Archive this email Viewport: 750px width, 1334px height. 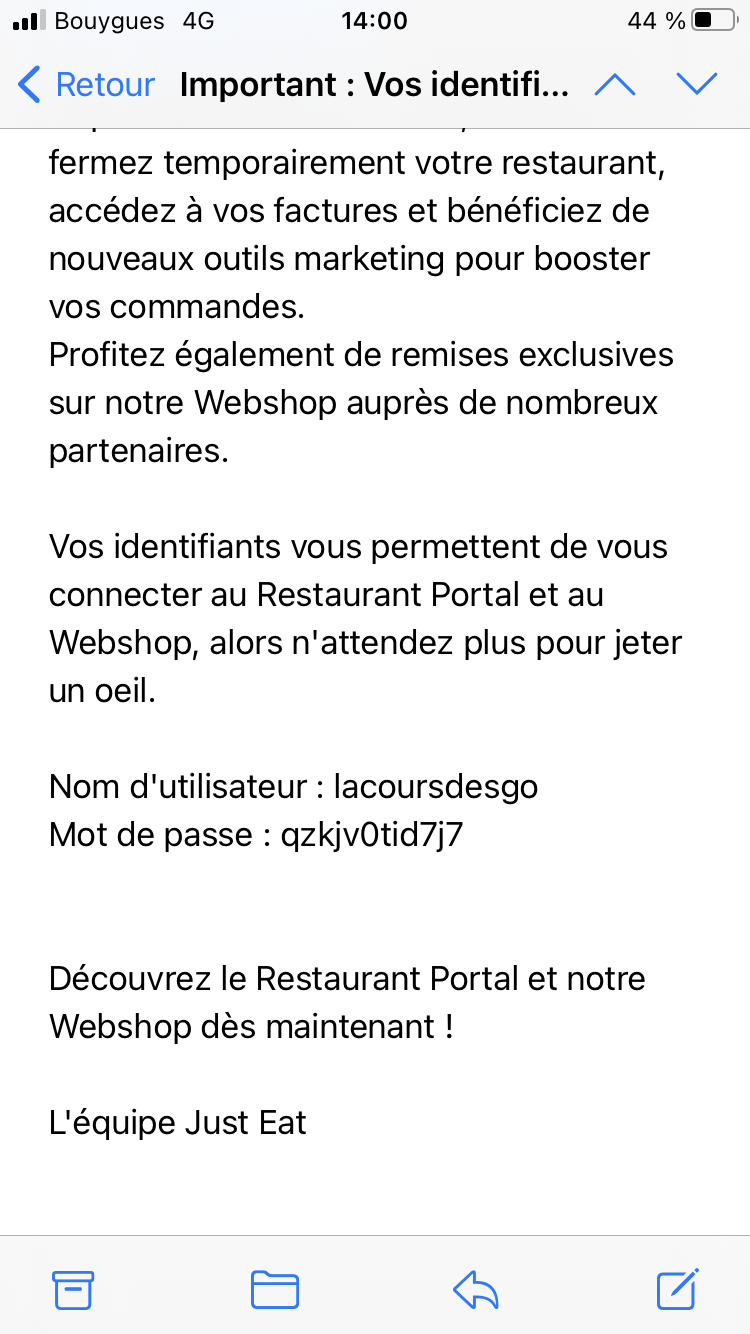73,1289
